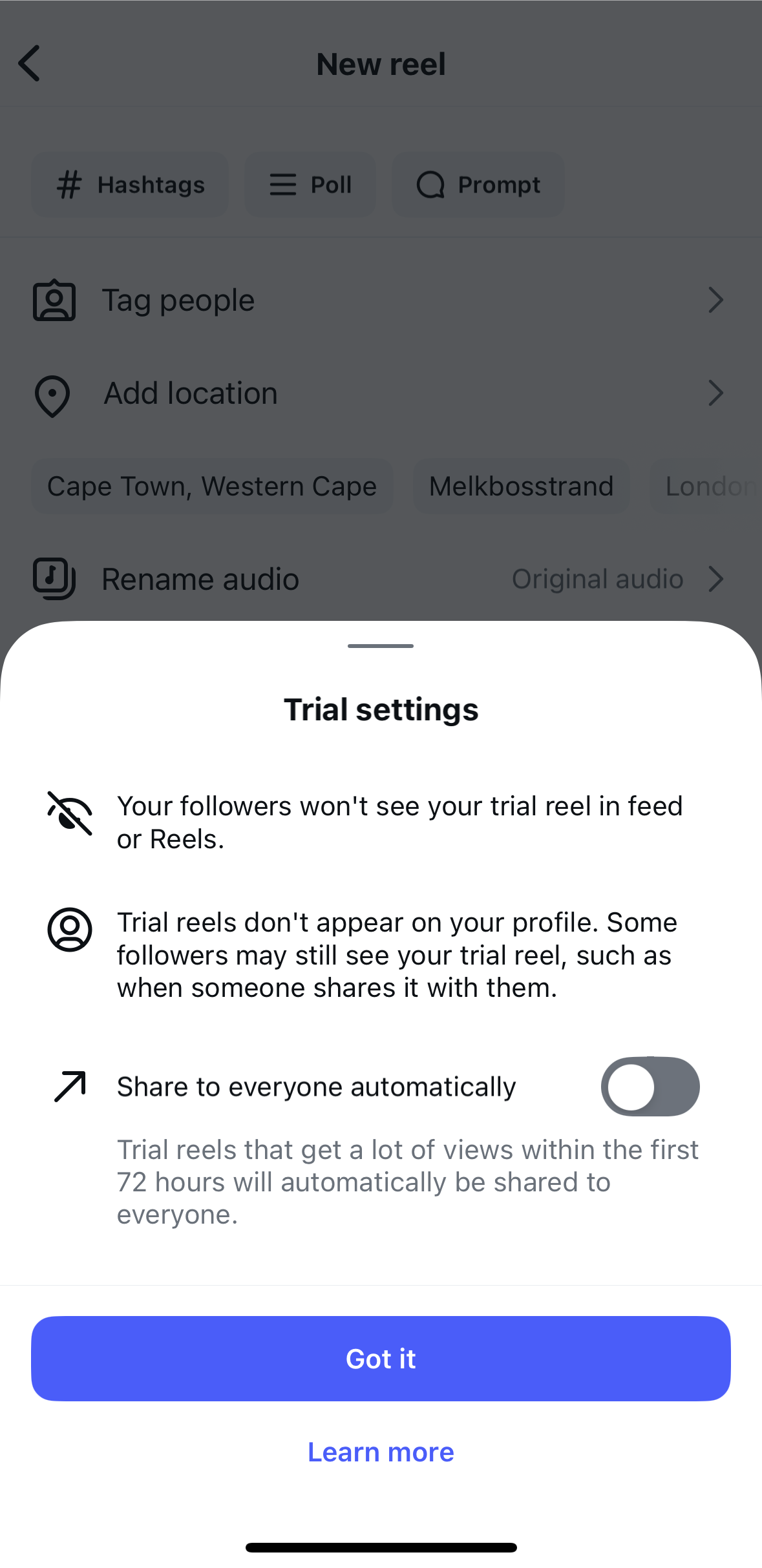762x1568 pixels.
Task: Open the Learn more link
Action: pos(381,1452)
